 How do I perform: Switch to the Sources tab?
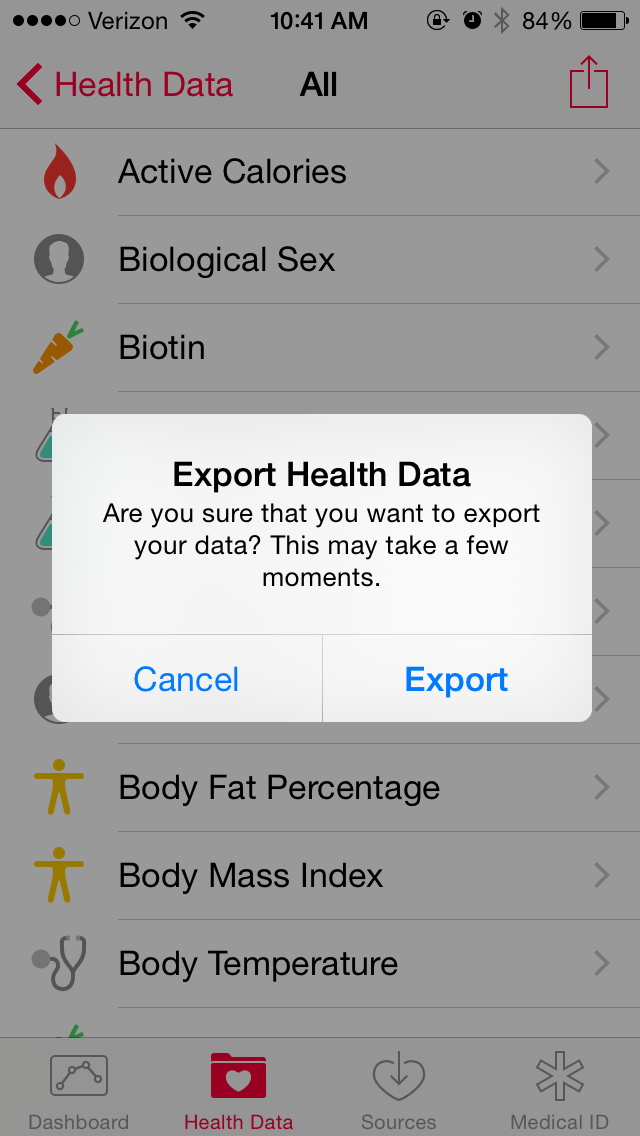tap(399, 1090)
